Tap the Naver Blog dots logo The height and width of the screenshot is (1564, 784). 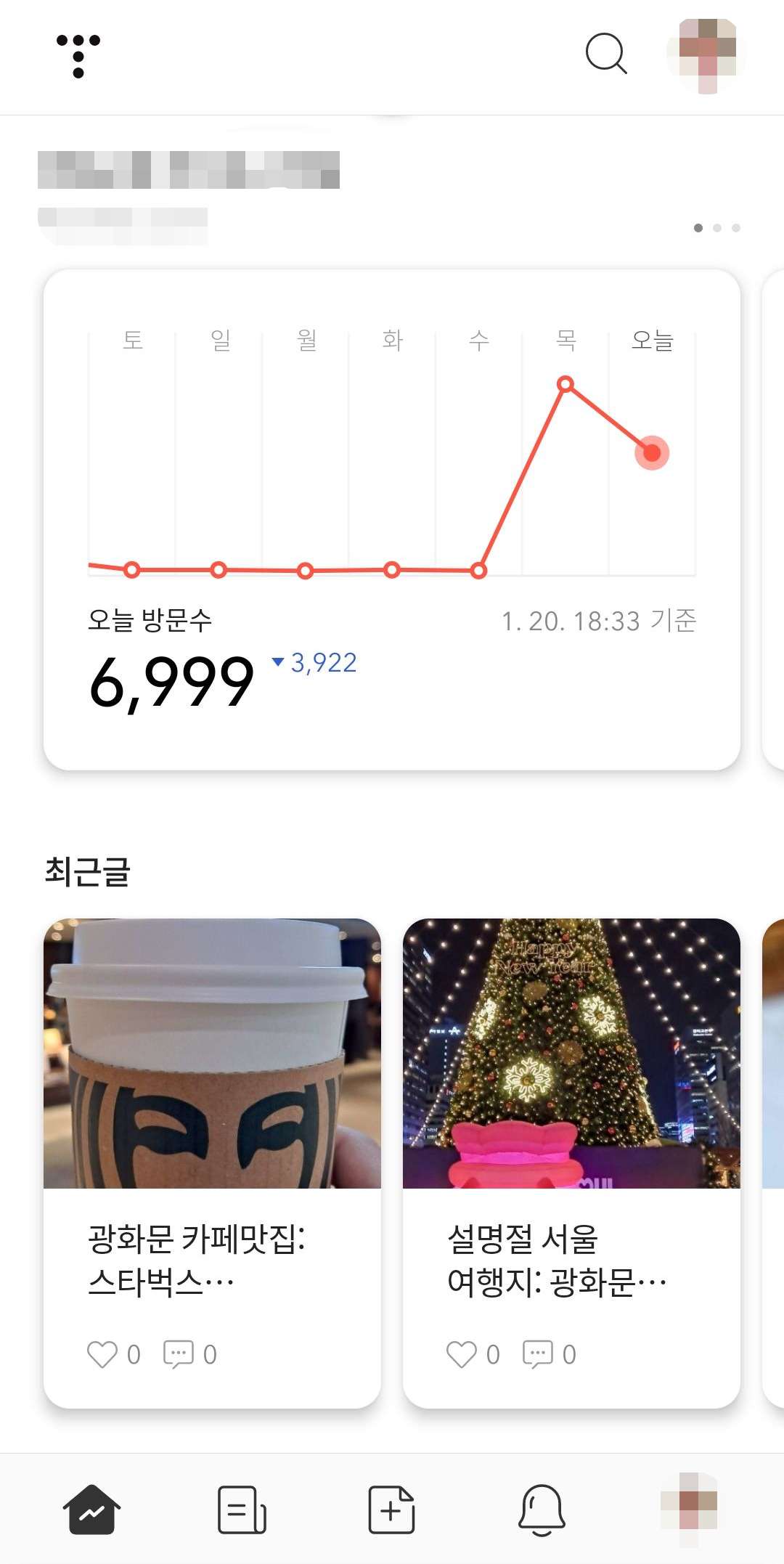click(x=78, y=57)
